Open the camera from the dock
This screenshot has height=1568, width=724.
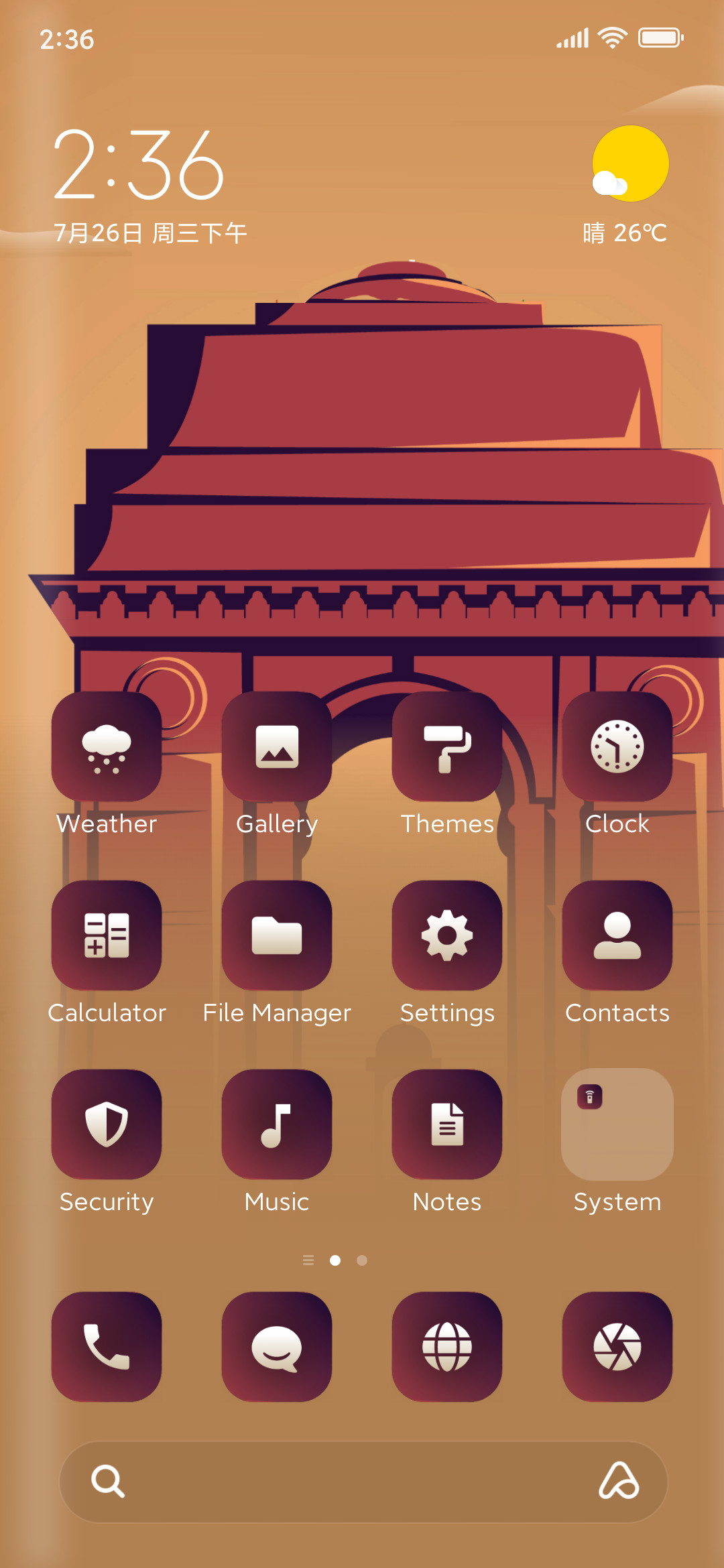[617, 1347]
